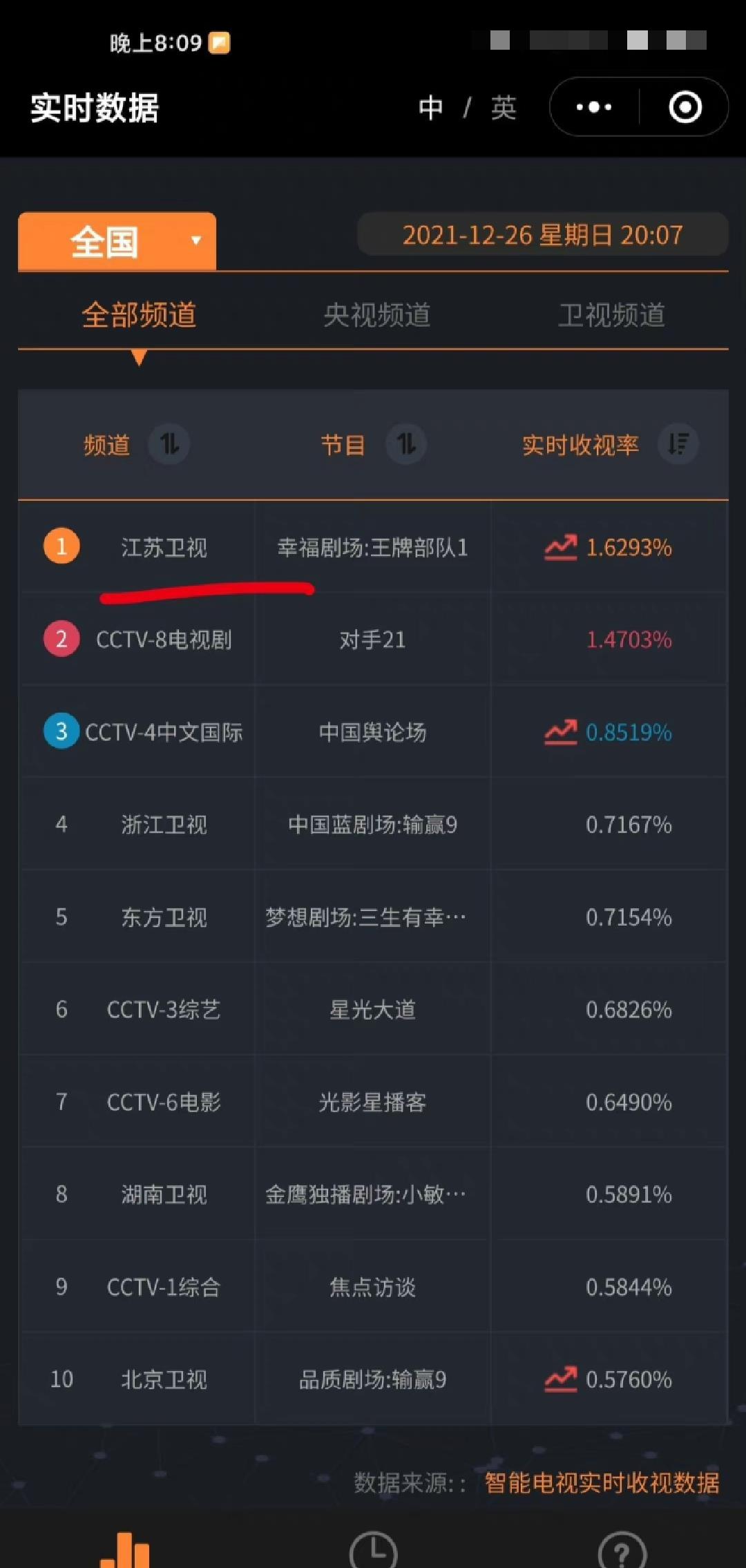Switch to the 卫视频道 tab
746x1568 pixels.
[611, 316]
